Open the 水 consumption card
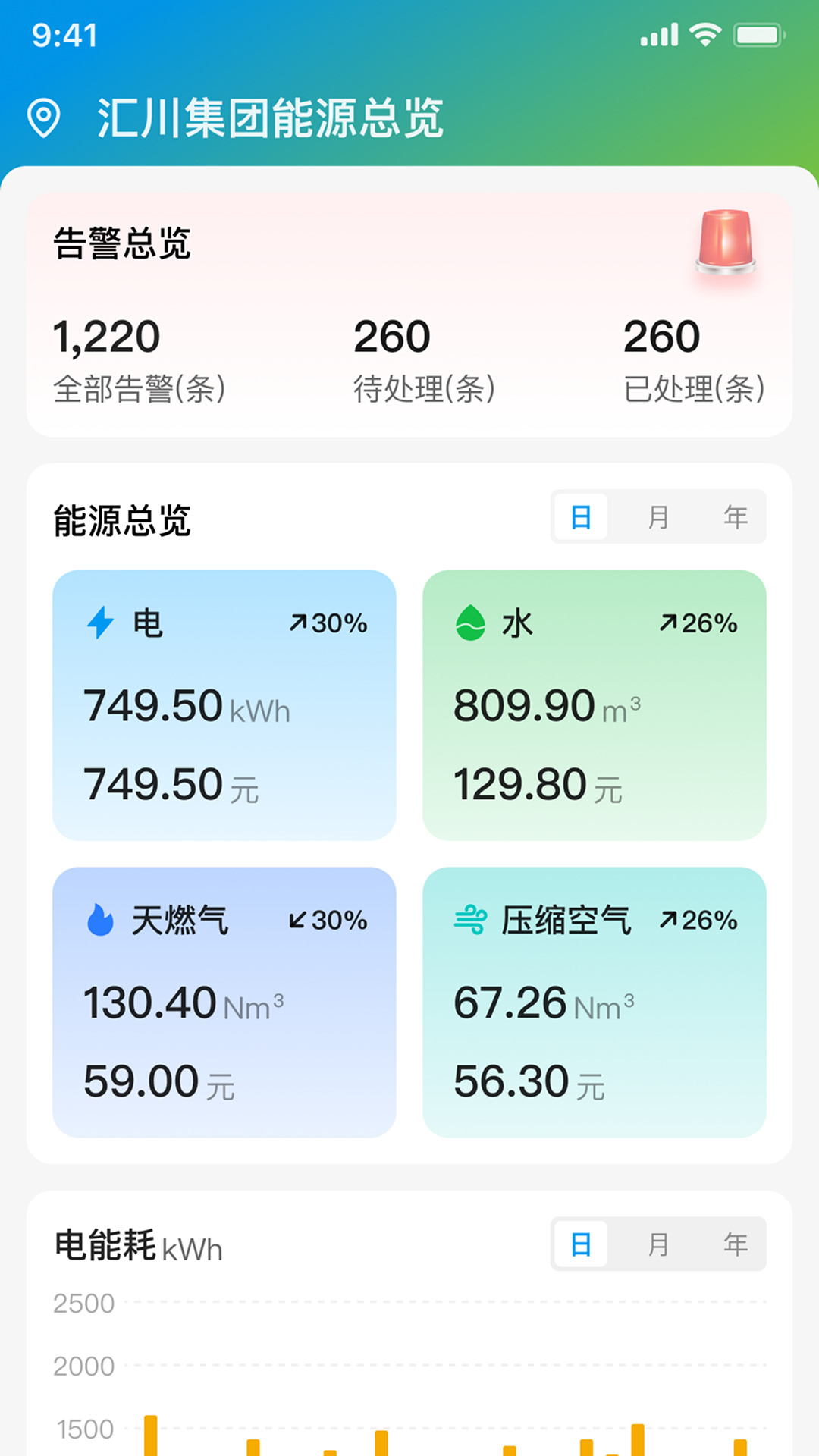 [x=596, y=705]
